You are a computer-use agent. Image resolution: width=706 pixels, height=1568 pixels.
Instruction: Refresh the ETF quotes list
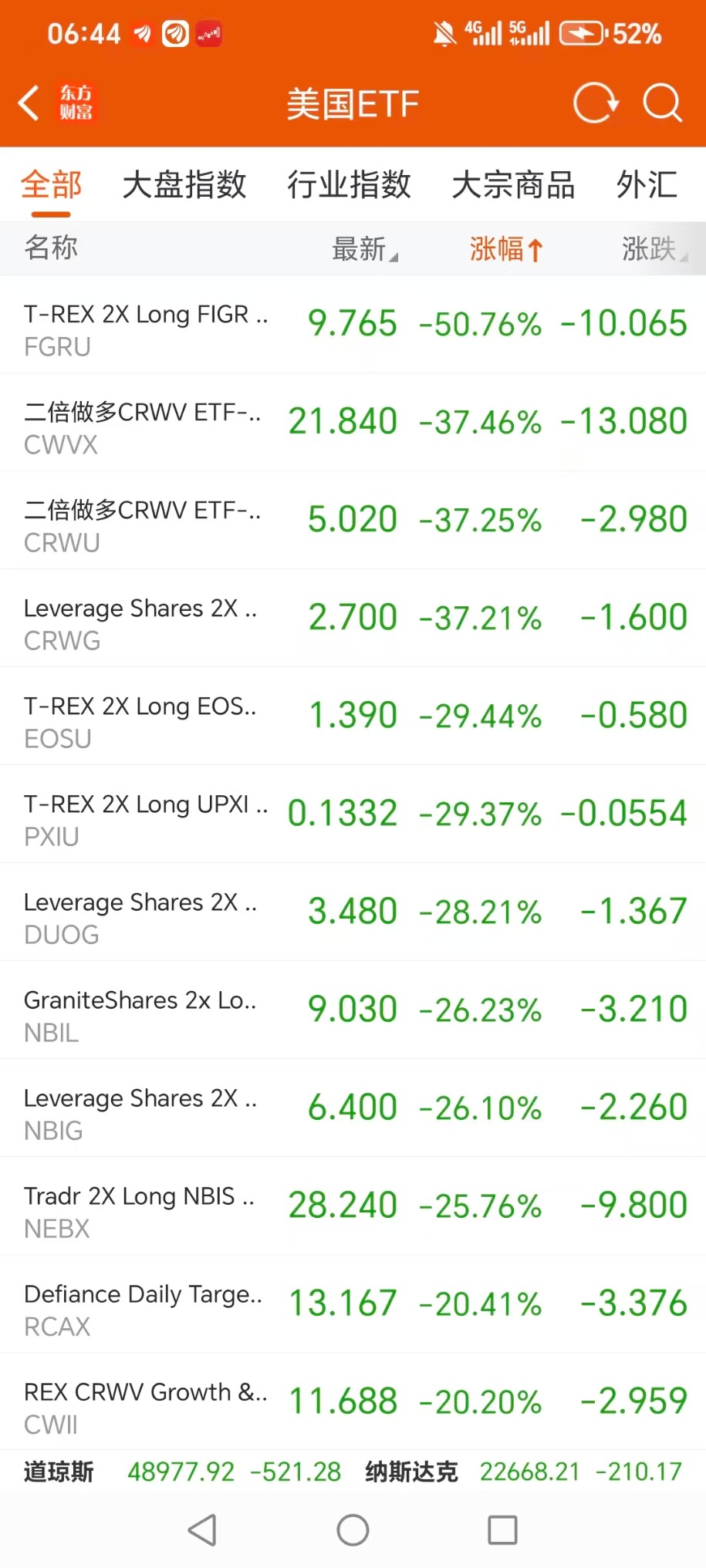[595, 103]
